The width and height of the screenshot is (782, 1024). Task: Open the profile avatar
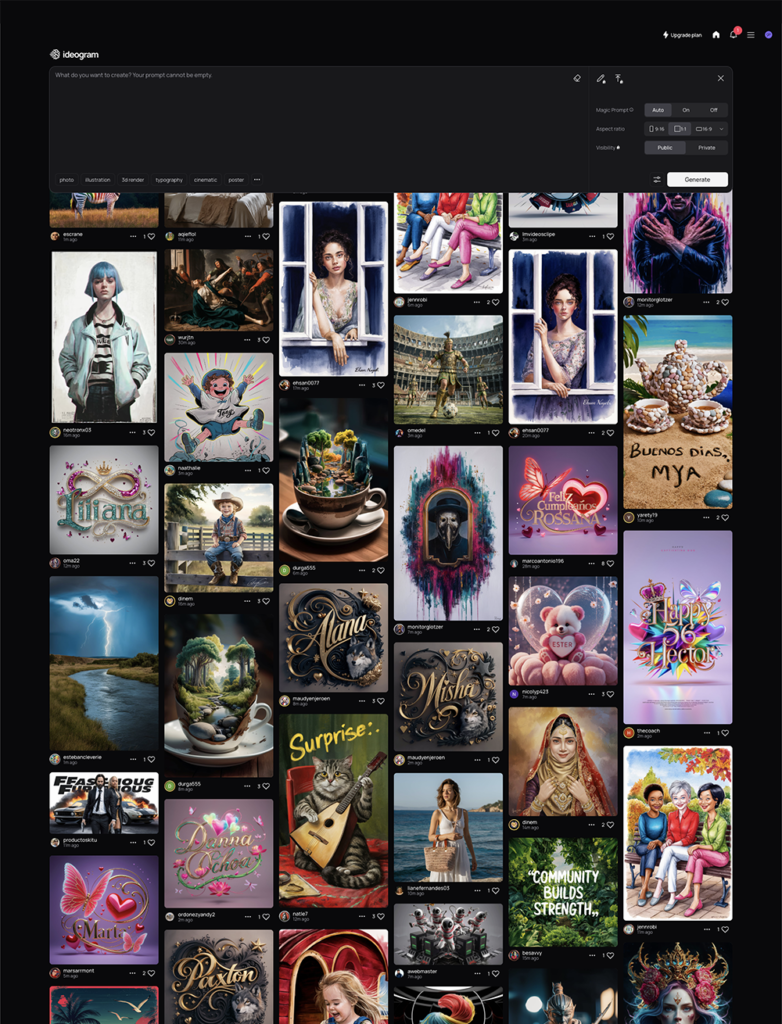768,35
